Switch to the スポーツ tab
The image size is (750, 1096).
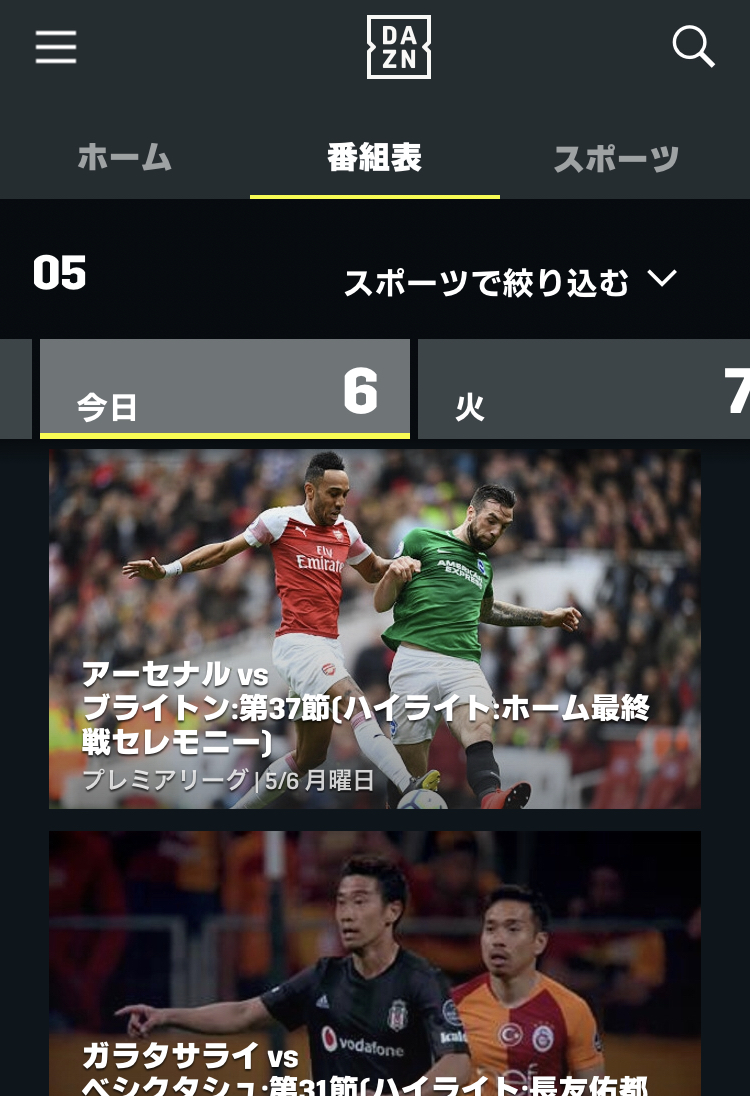coord(616,158)
